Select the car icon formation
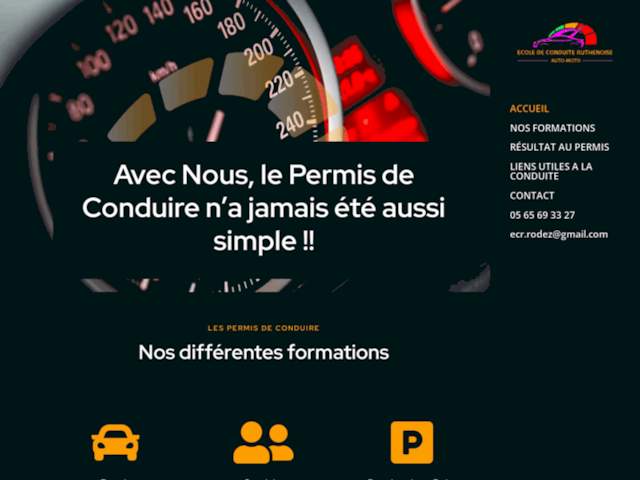This screenshot has width=640, height=480. (x=115, y=442)
